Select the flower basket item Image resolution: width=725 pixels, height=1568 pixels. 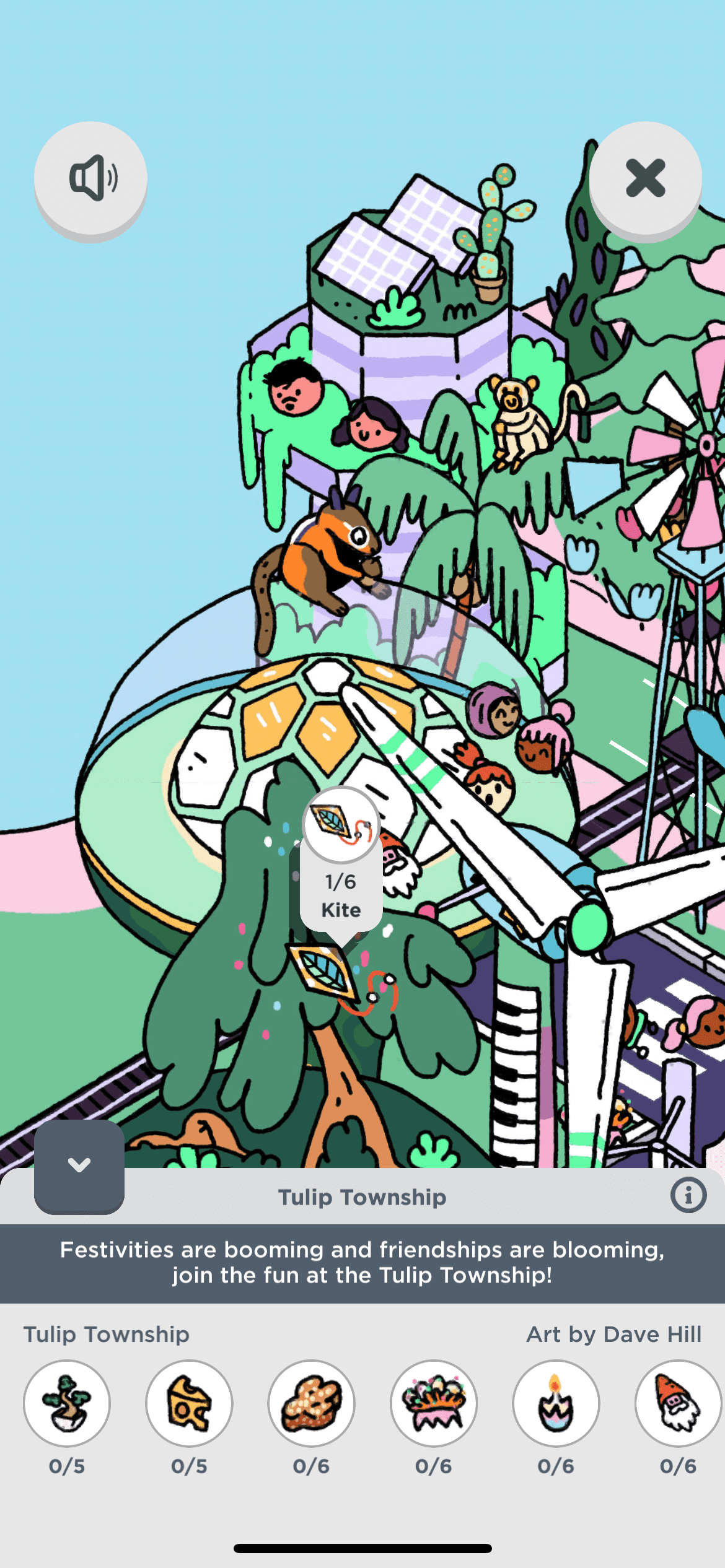[x=434, y=1403]
